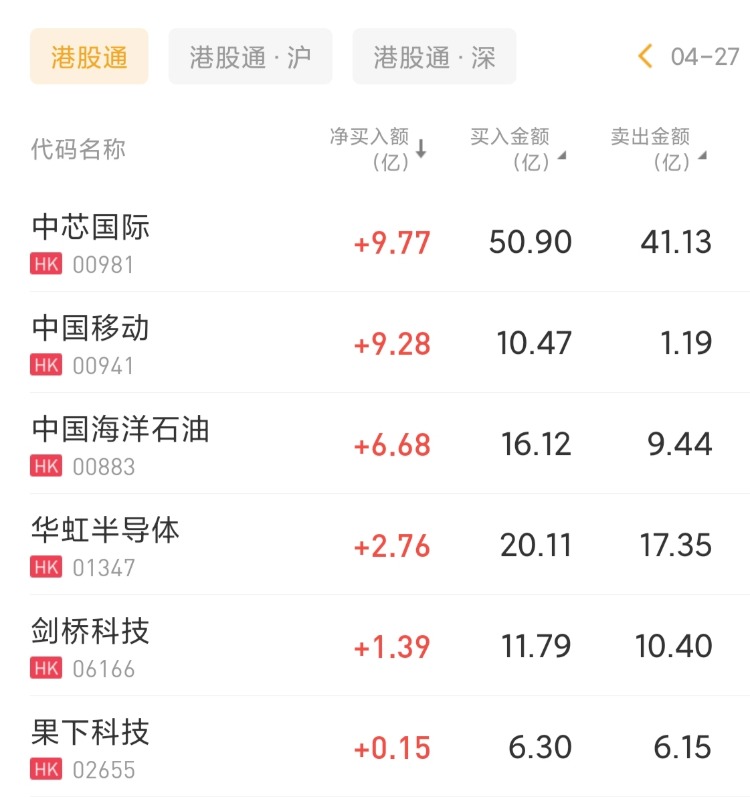Screen dimensions: 750x797
Task: Switch to the 港股通·深 tab
Action: (x=434, y=56)
